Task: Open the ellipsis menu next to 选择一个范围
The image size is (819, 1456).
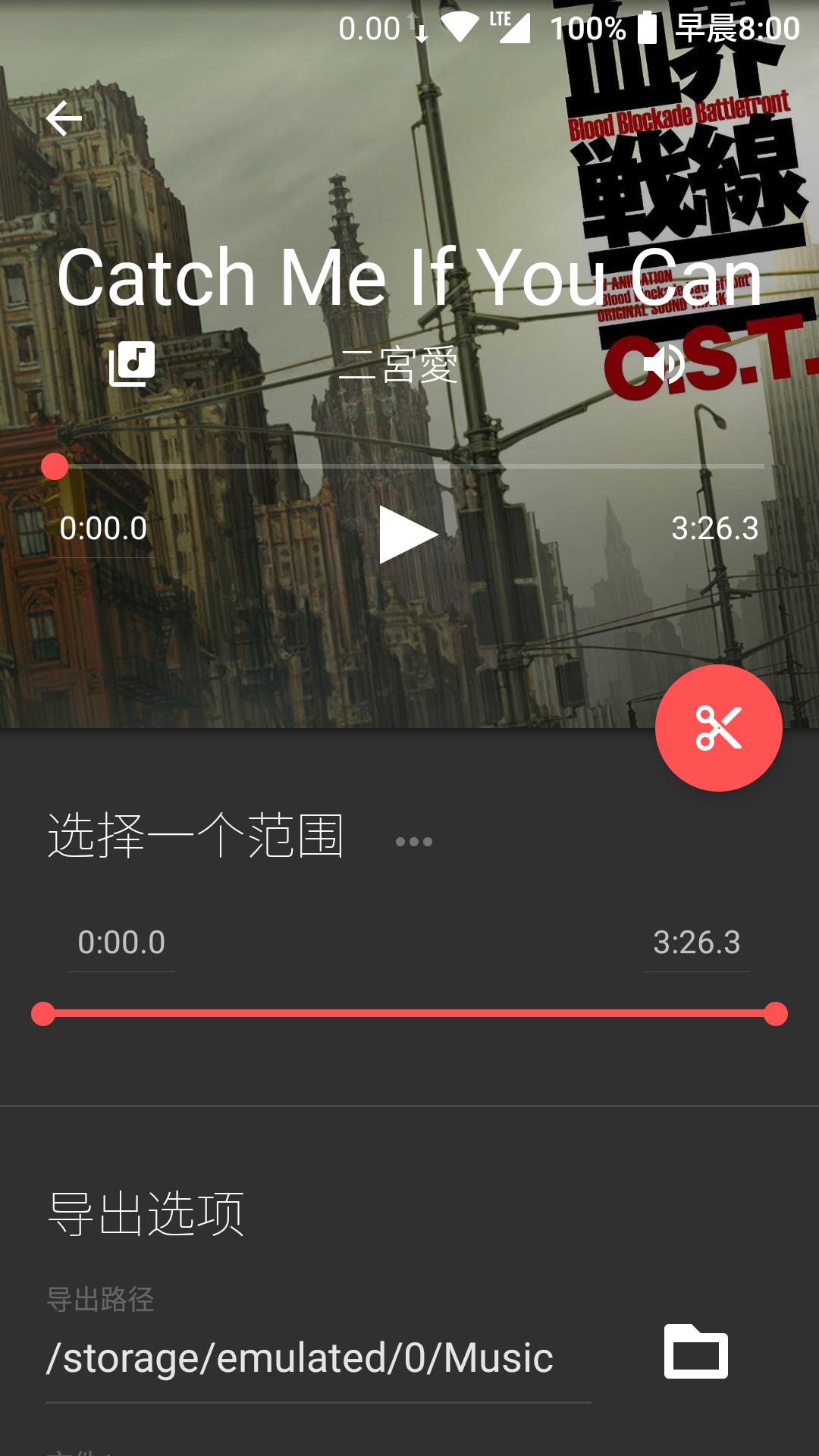Action: [413, 842]
